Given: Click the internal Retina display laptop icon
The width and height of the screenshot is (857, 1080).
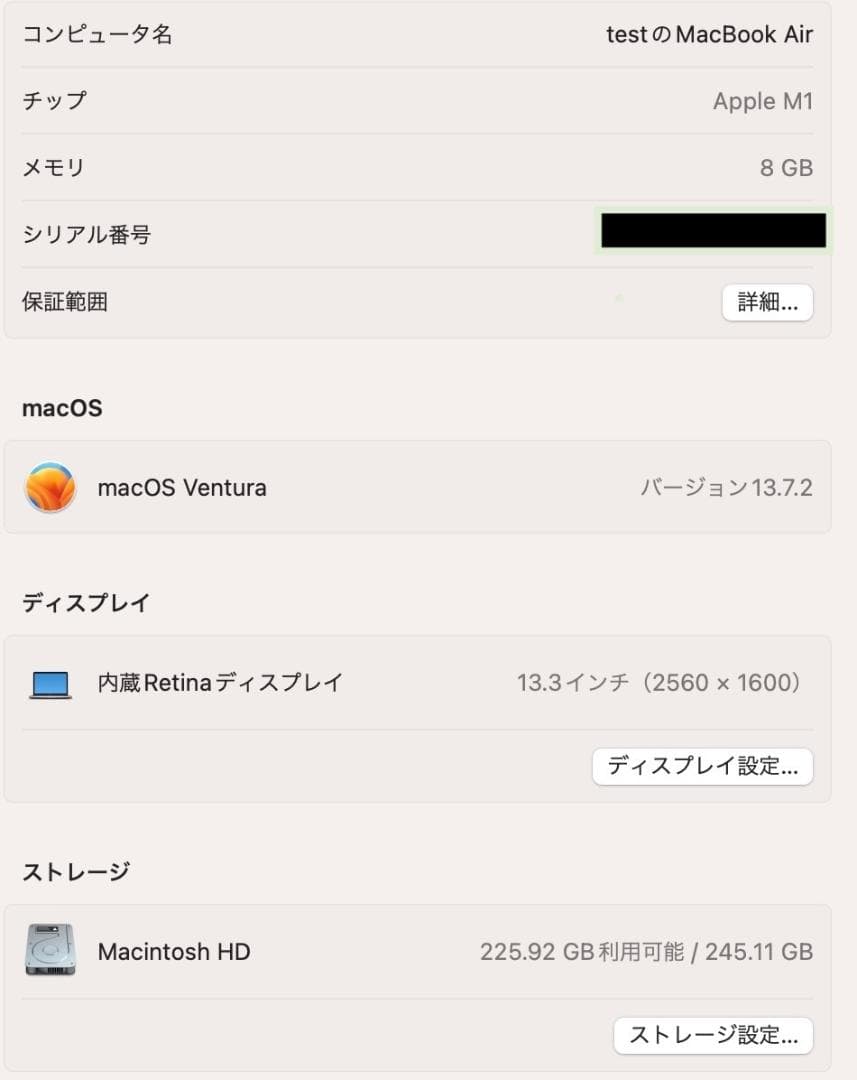Looking at the screenshot, I should [49, 682].
